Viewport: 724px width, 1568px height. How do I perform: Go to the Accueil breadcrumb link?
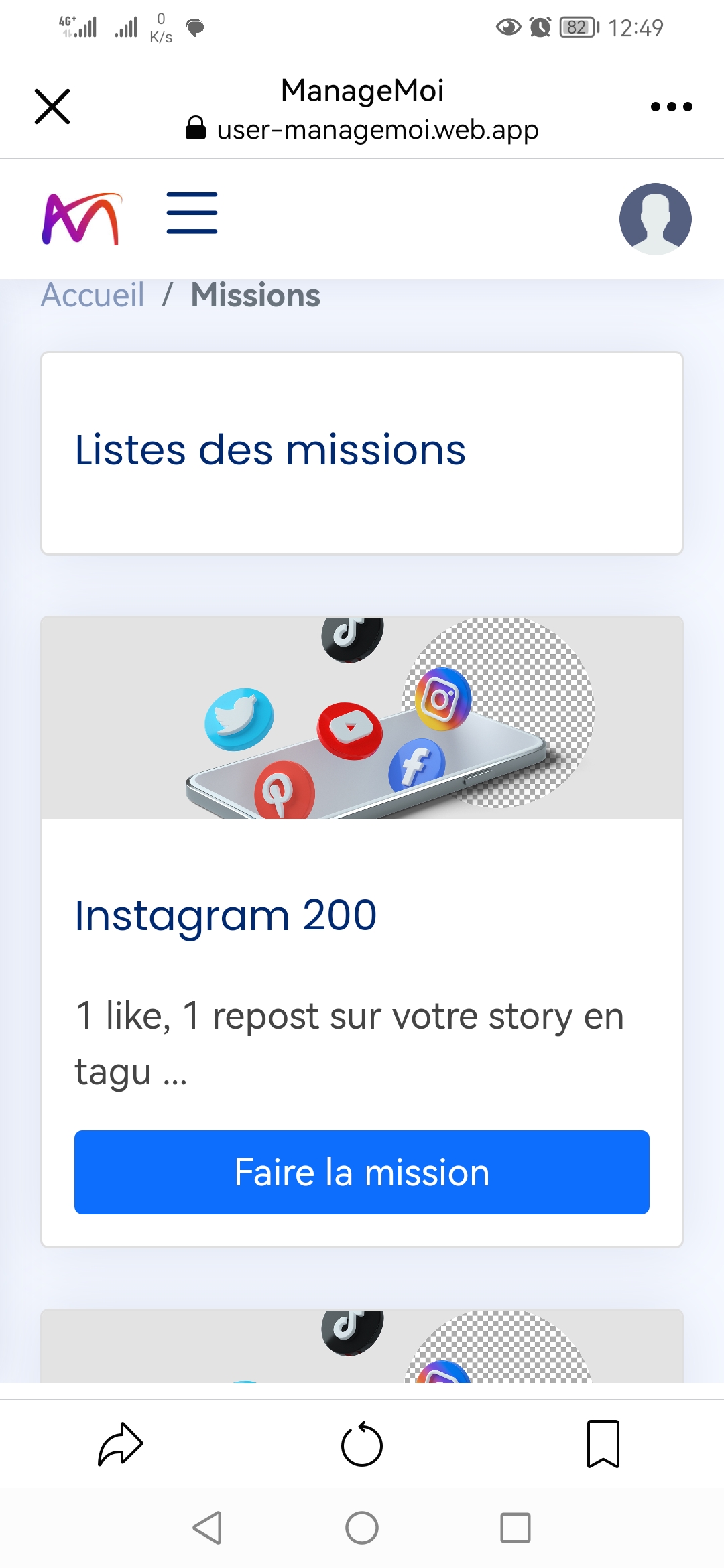93,296
